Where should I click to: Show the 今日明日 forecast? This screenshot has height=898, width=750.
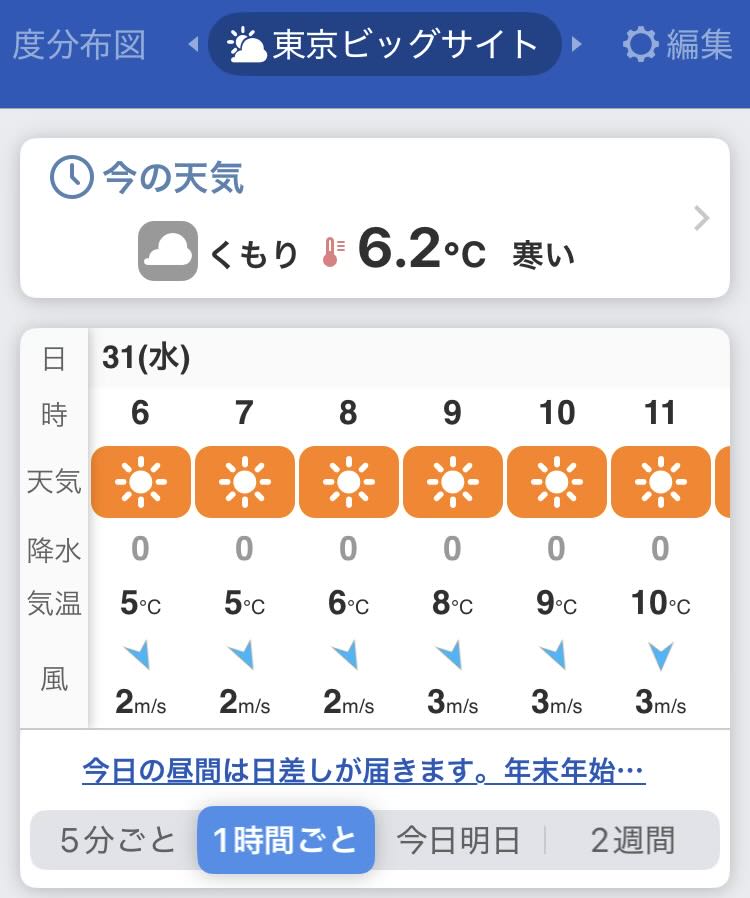(459, 840)
